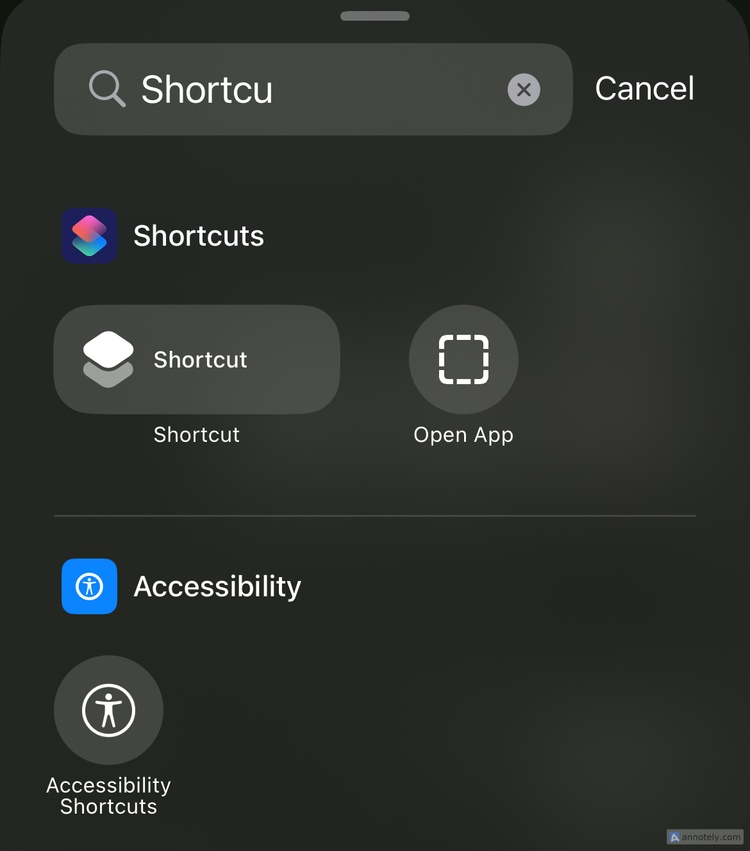Tap the magnifying glass search icon
750x851 pixels.
point(105,89)
